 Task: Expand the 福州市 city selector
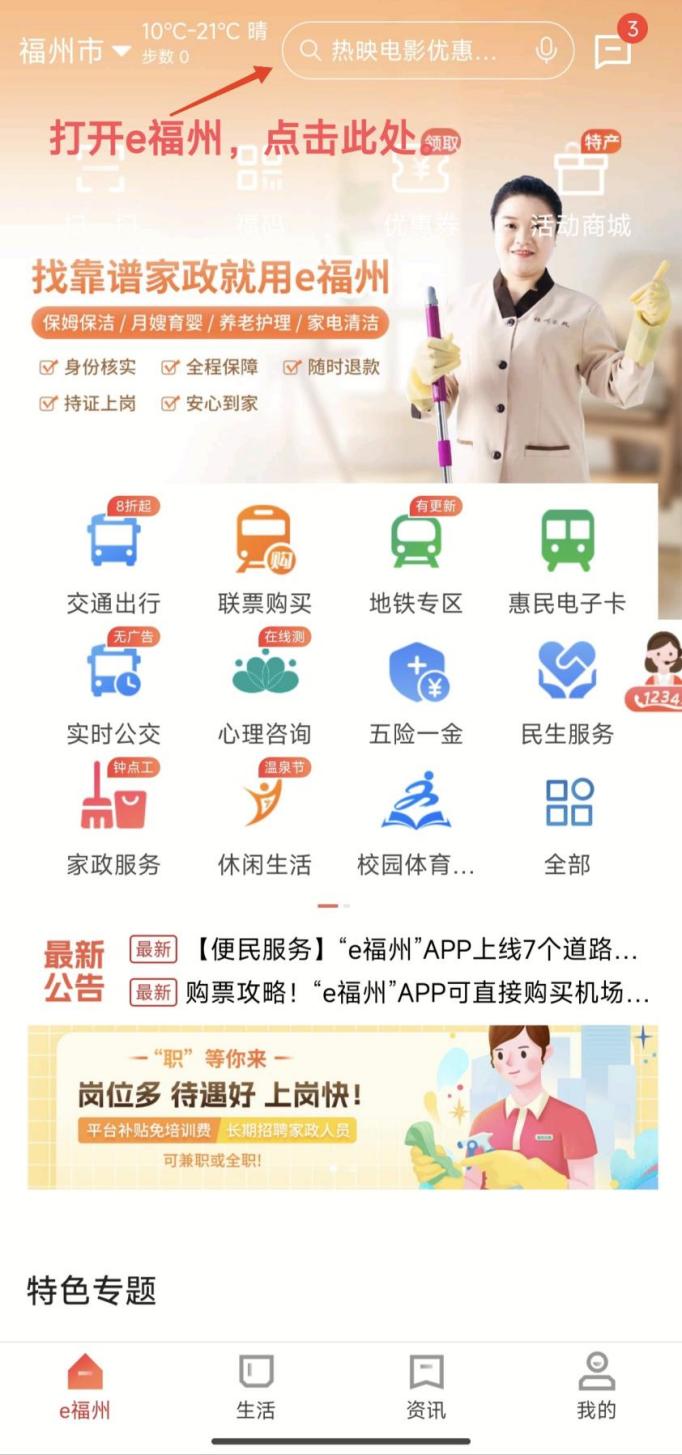click(74, 50)
